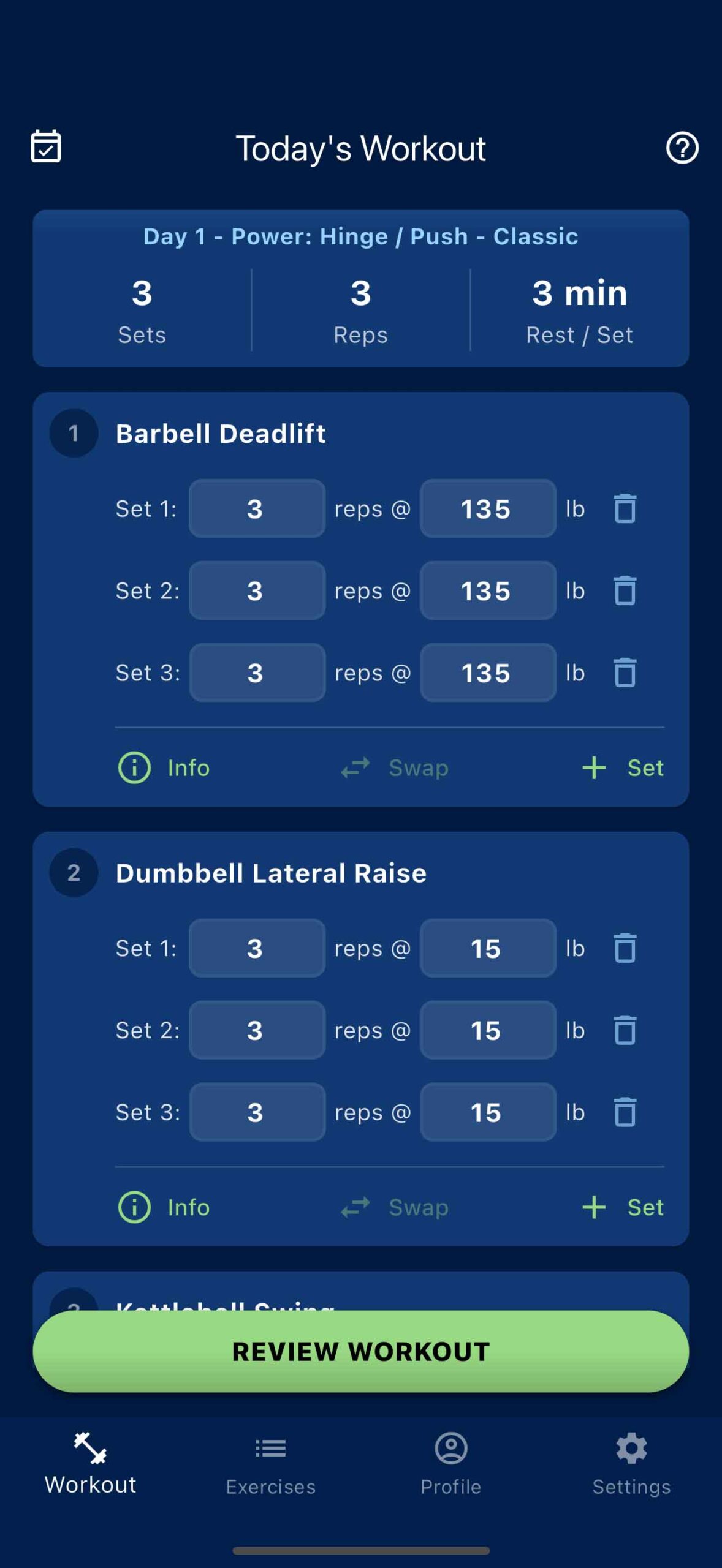Edit reps for Barbell Deadlift Set 1
The image size is (722, 1568).
(x=257, y=508)
